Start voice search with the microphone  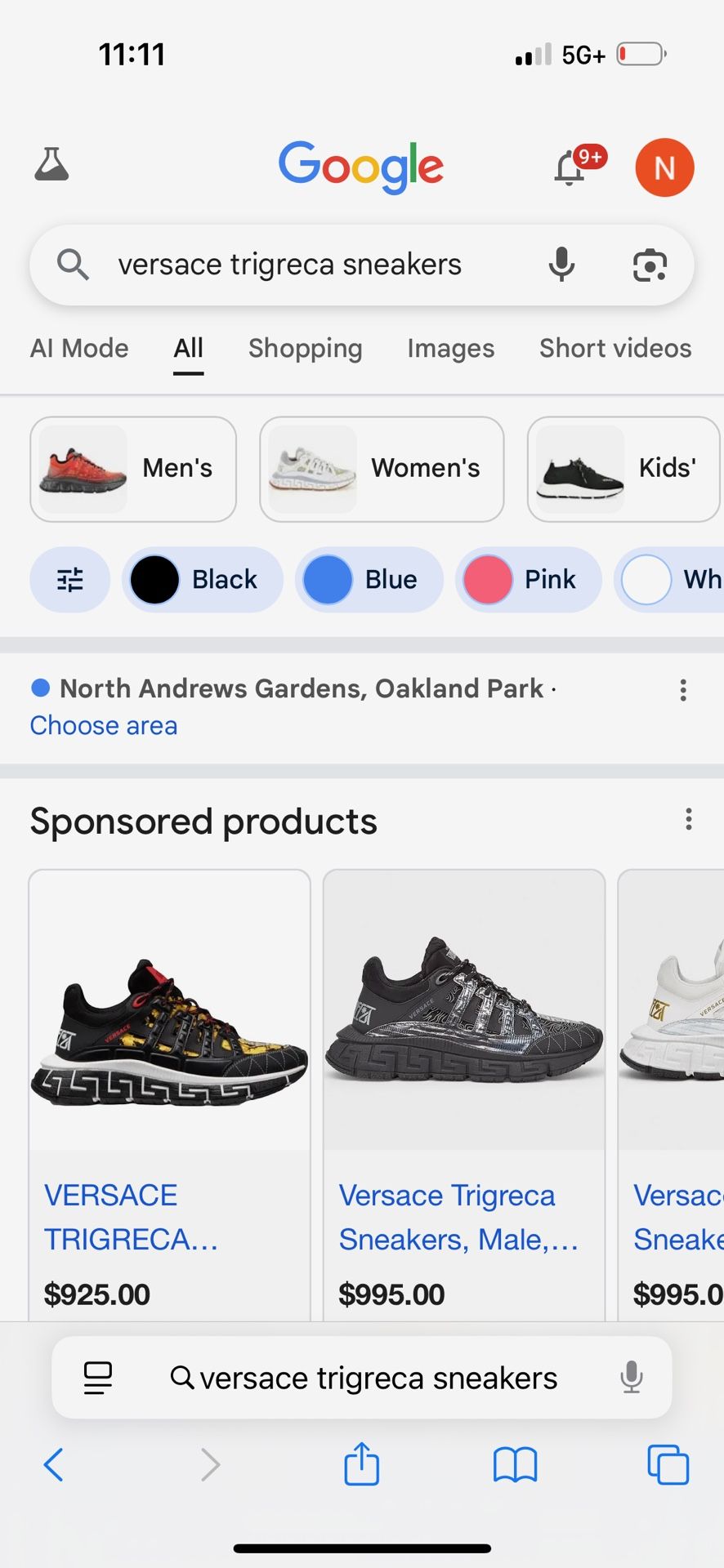(561, 265)
